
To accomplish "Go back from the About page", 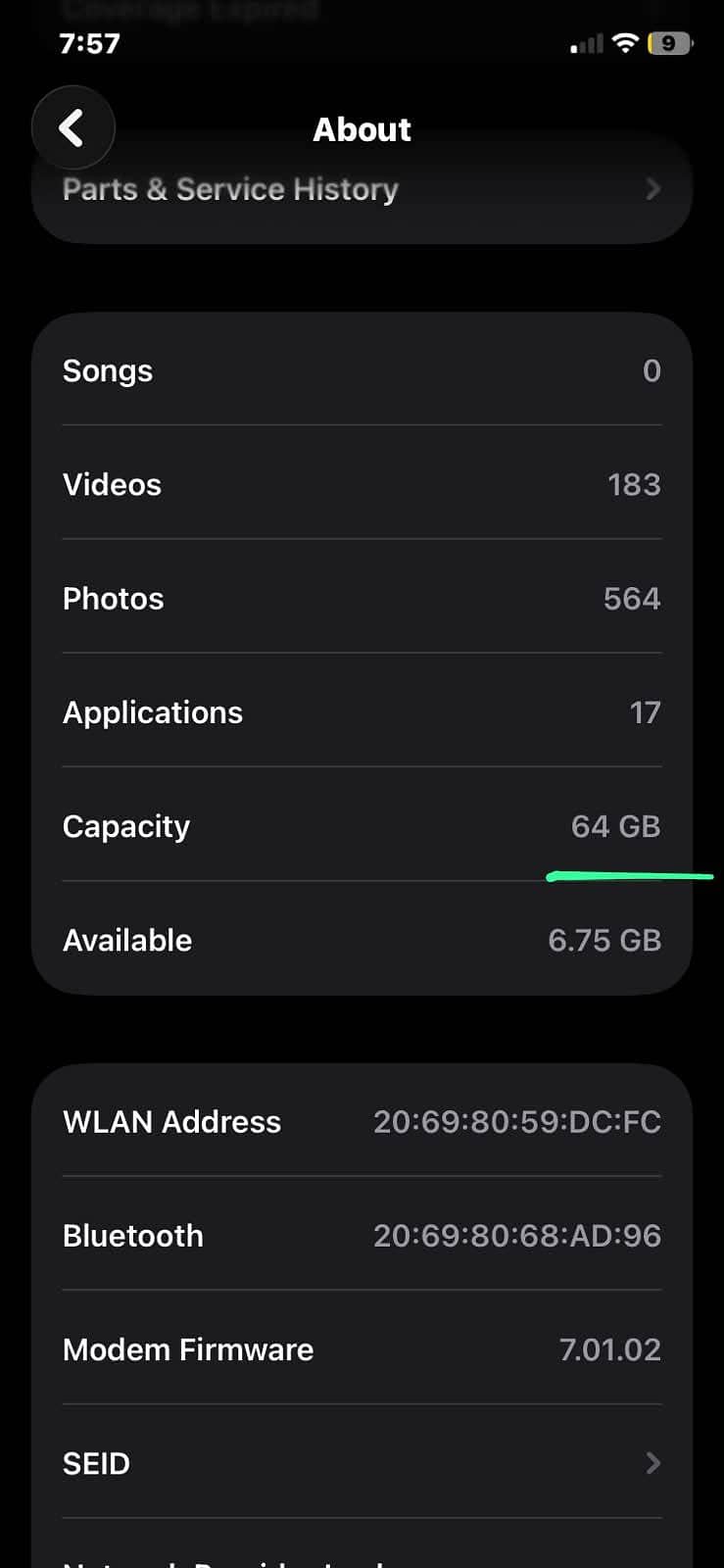I will (x=73, y=128).
